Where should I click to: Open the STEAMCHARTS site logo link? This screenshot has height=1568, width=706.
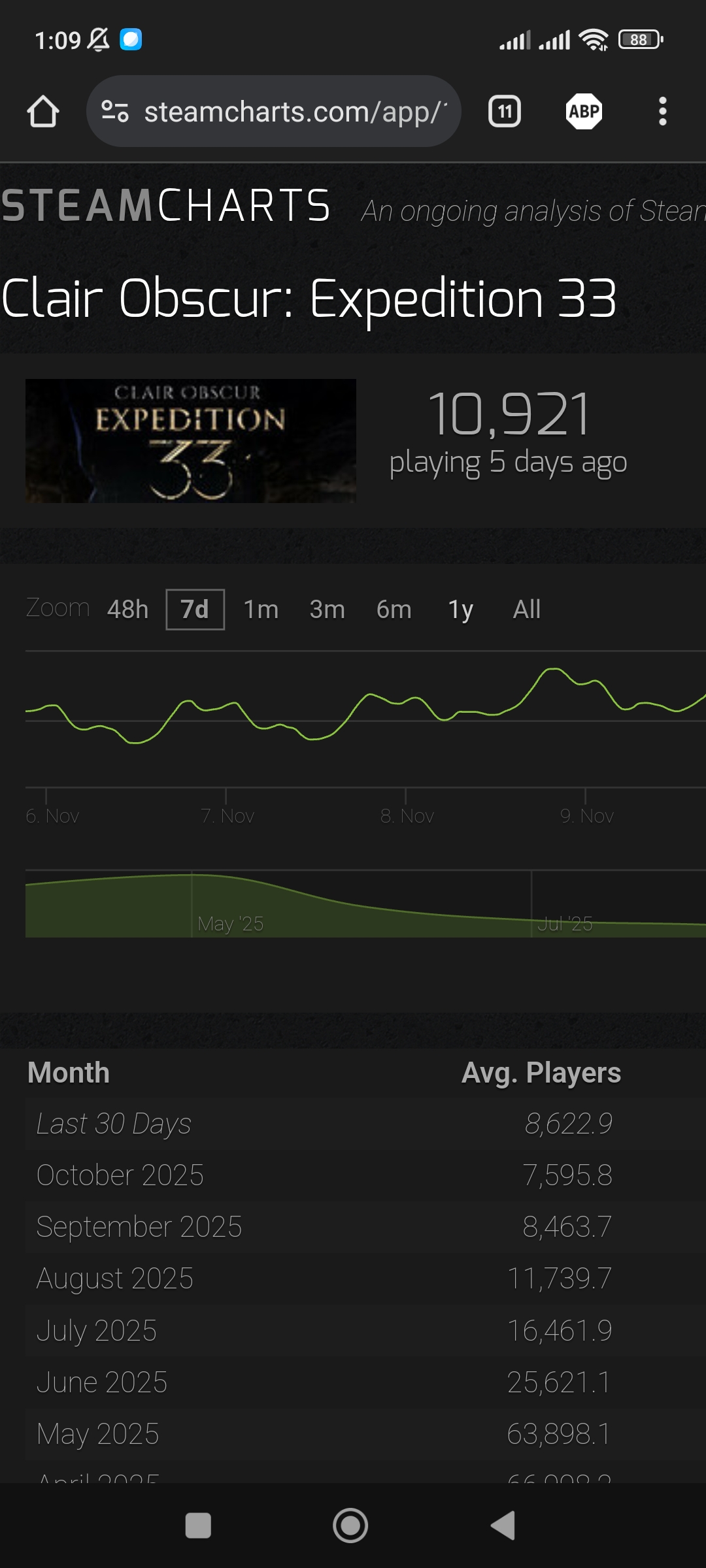coord(166,206)
